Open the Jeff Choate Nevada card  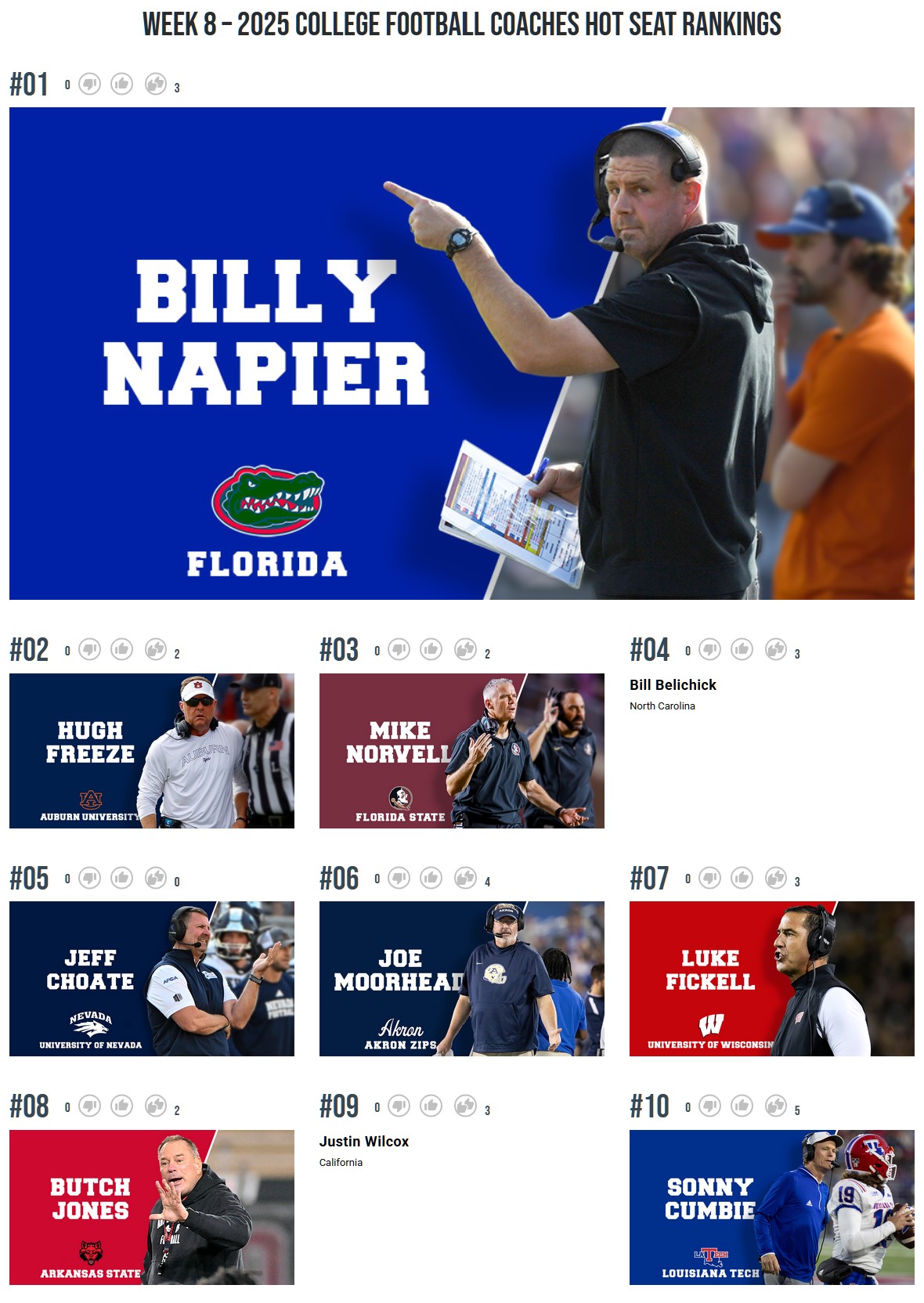151,978
